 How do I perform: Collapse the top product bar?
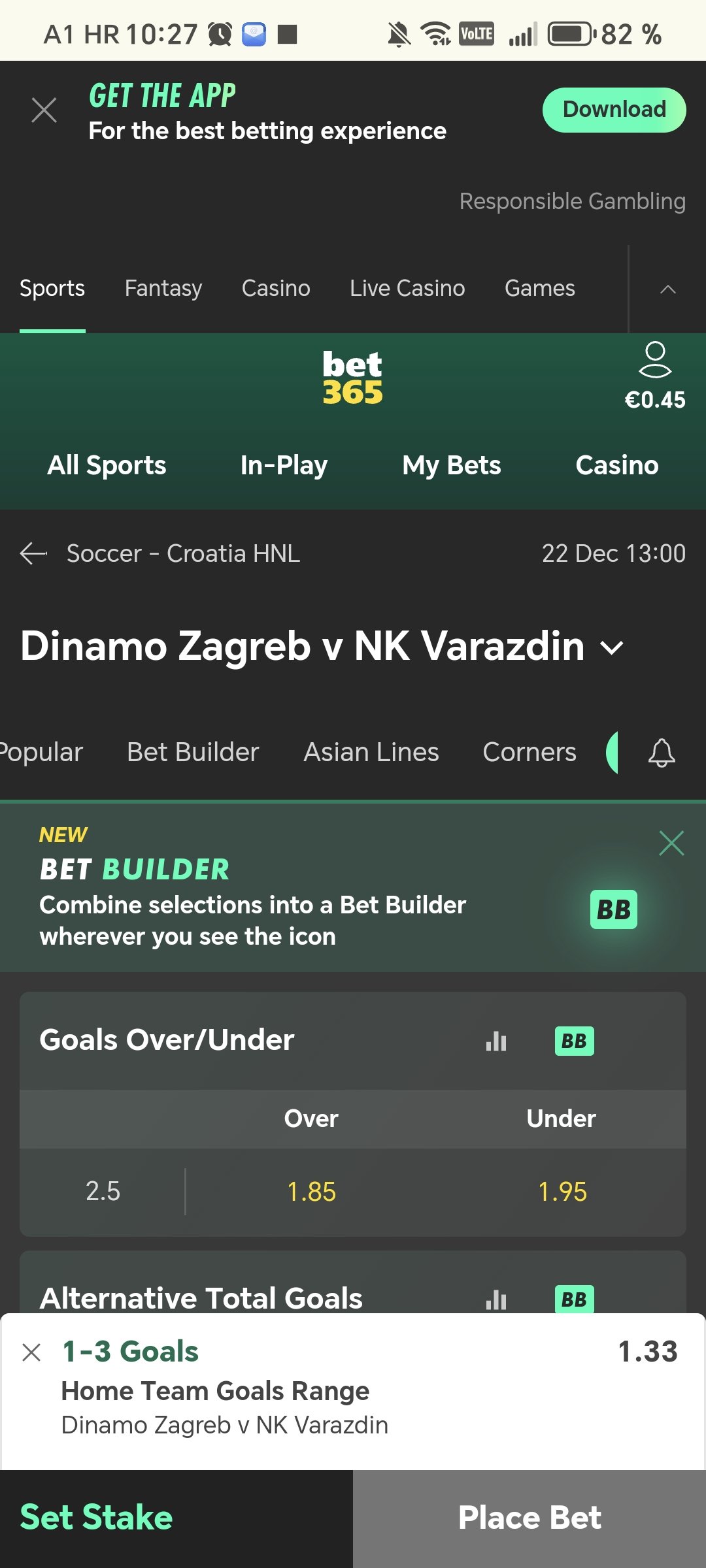click(x=667, y=289)
